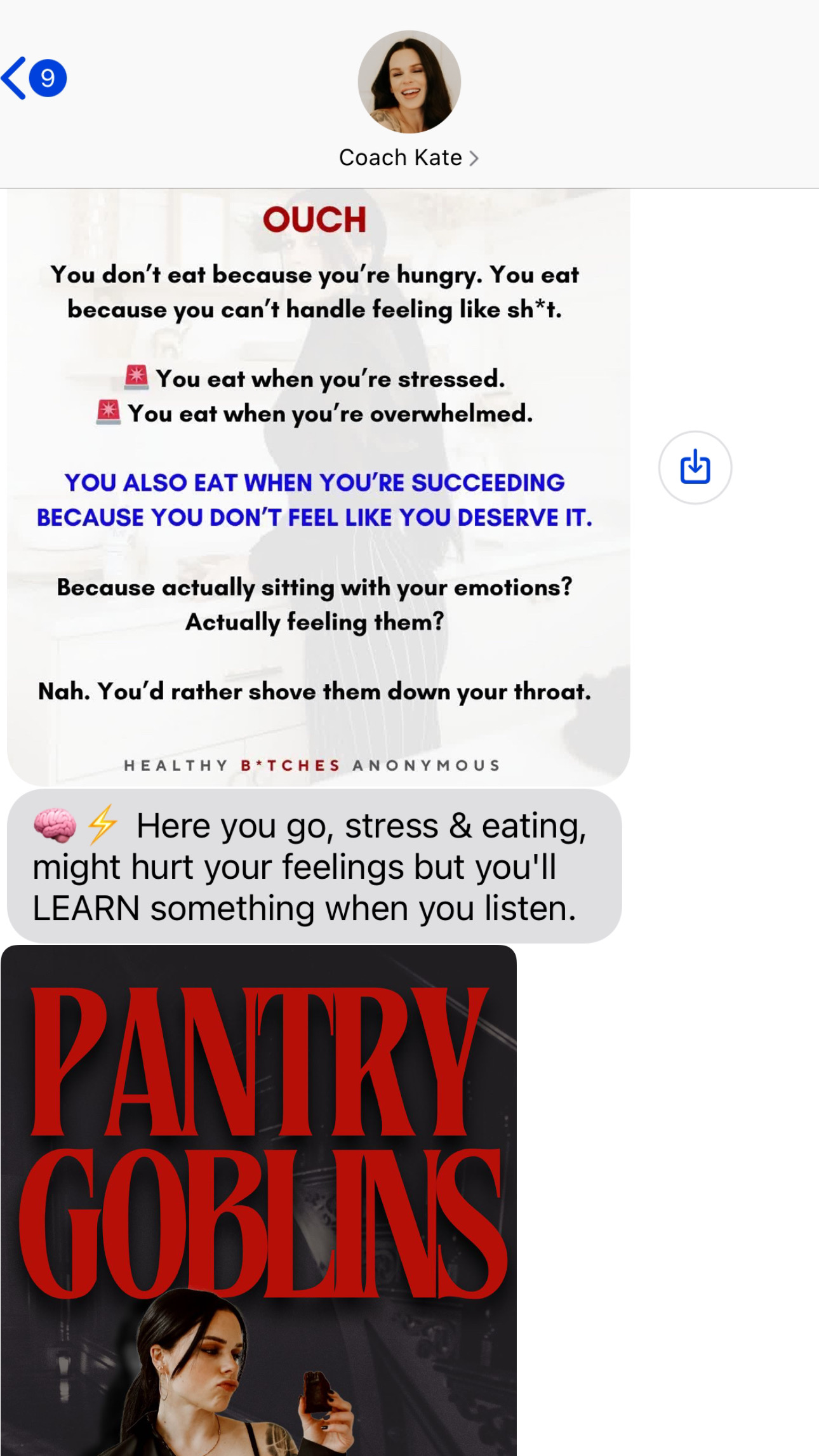This screenshot has width=819, height=1456.
Task: Open the OUCH image in the chat
Action: point(317,486)
